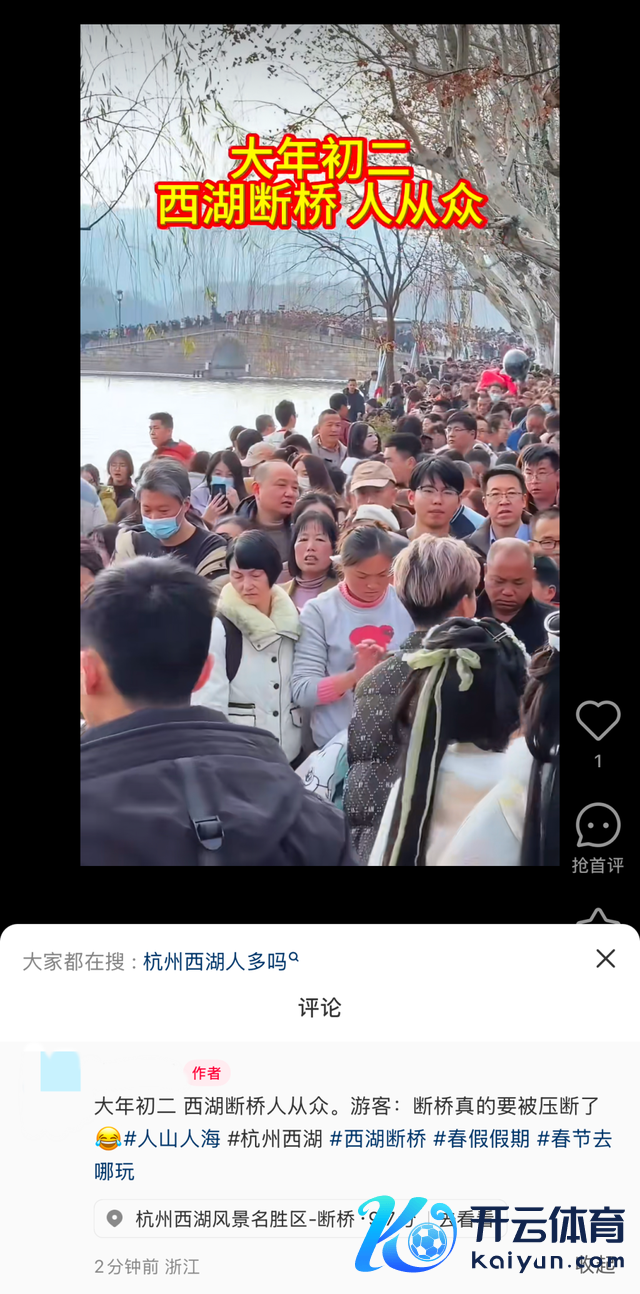Screen dimensions: 640x1294
Task: Open the author's profile avatar
Action: click(x=60, y=1071)
